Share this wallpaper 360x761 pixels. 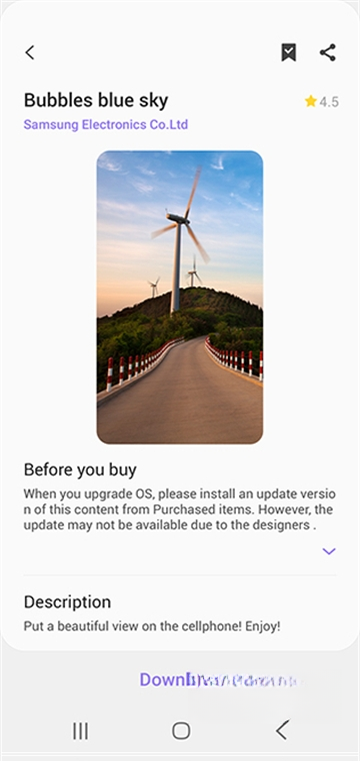pyautogui.click(x=328, y=52)
